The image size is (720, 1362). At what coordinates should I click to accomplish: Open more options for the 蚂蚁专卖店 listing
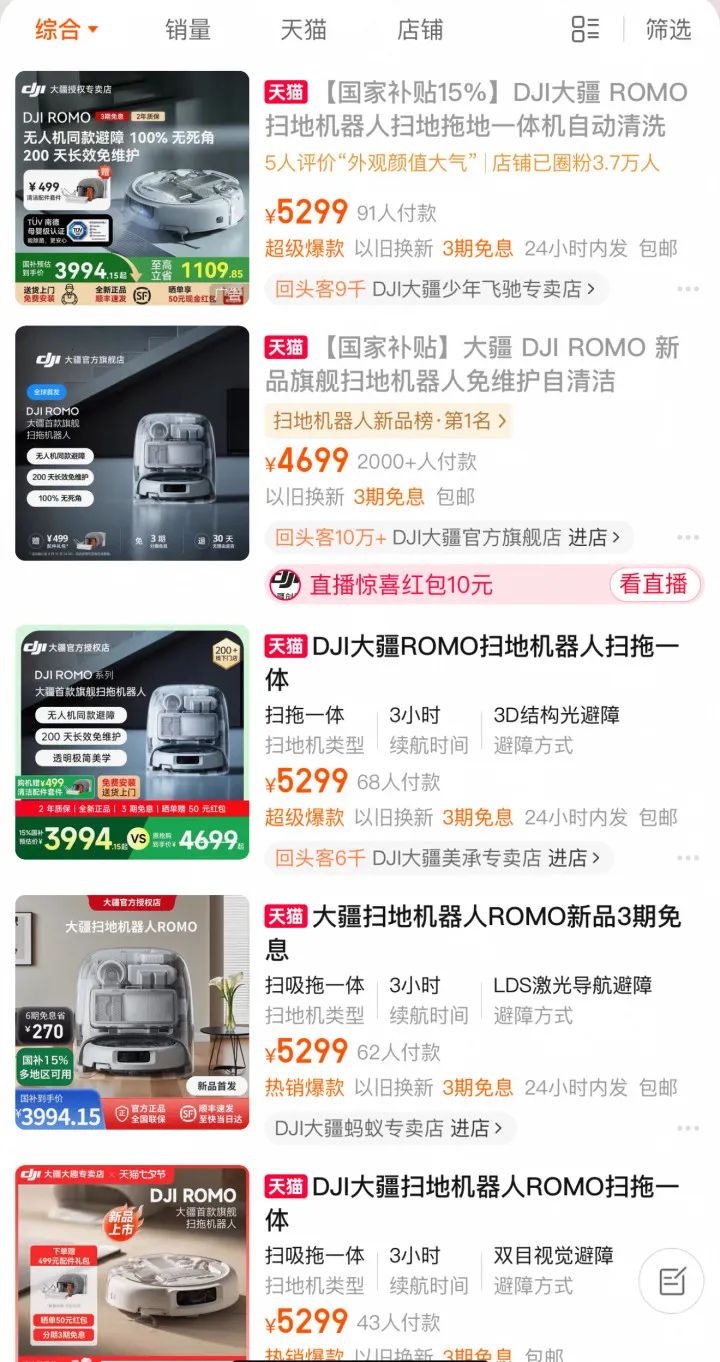[x=688, y=1128]
